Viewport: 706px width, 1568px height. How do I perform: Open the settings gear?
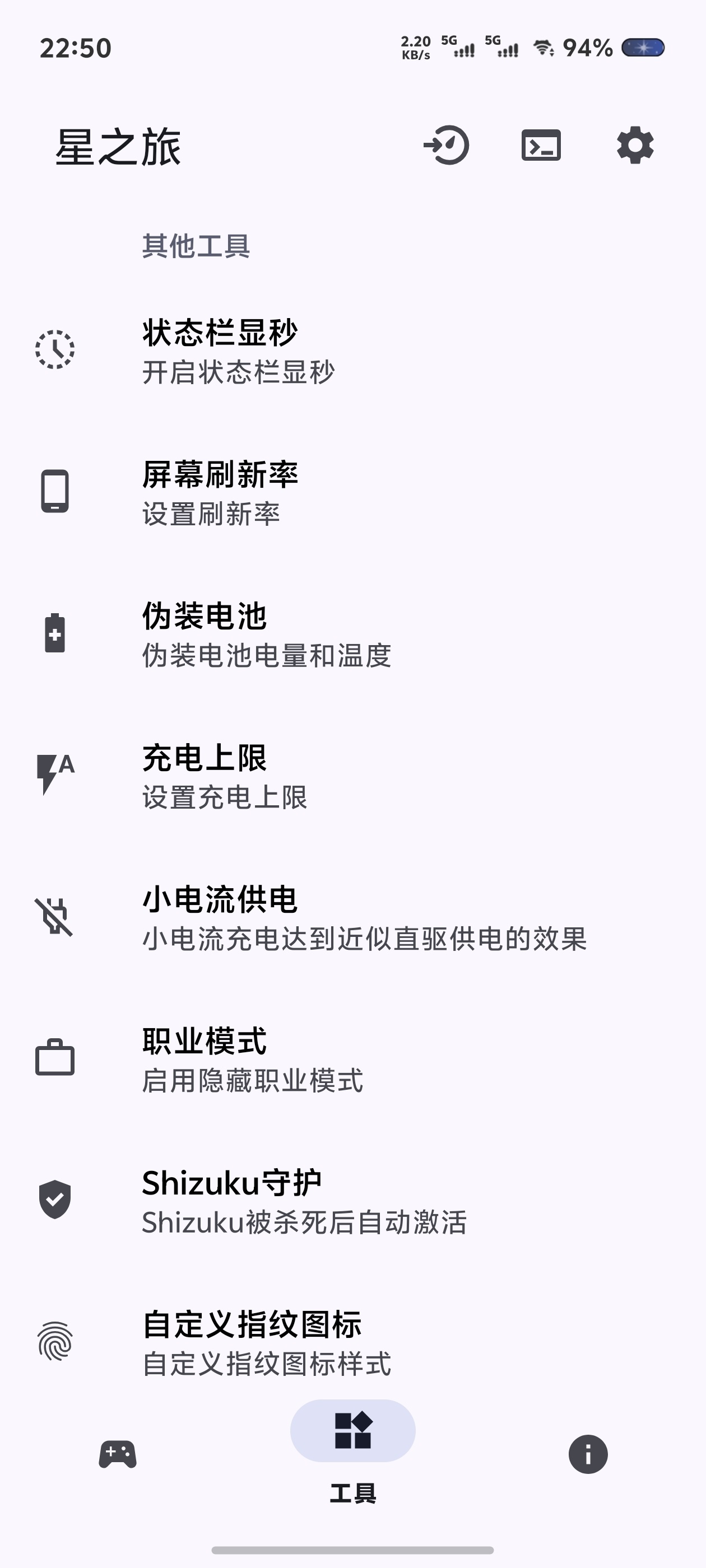(x=635, y=146)
